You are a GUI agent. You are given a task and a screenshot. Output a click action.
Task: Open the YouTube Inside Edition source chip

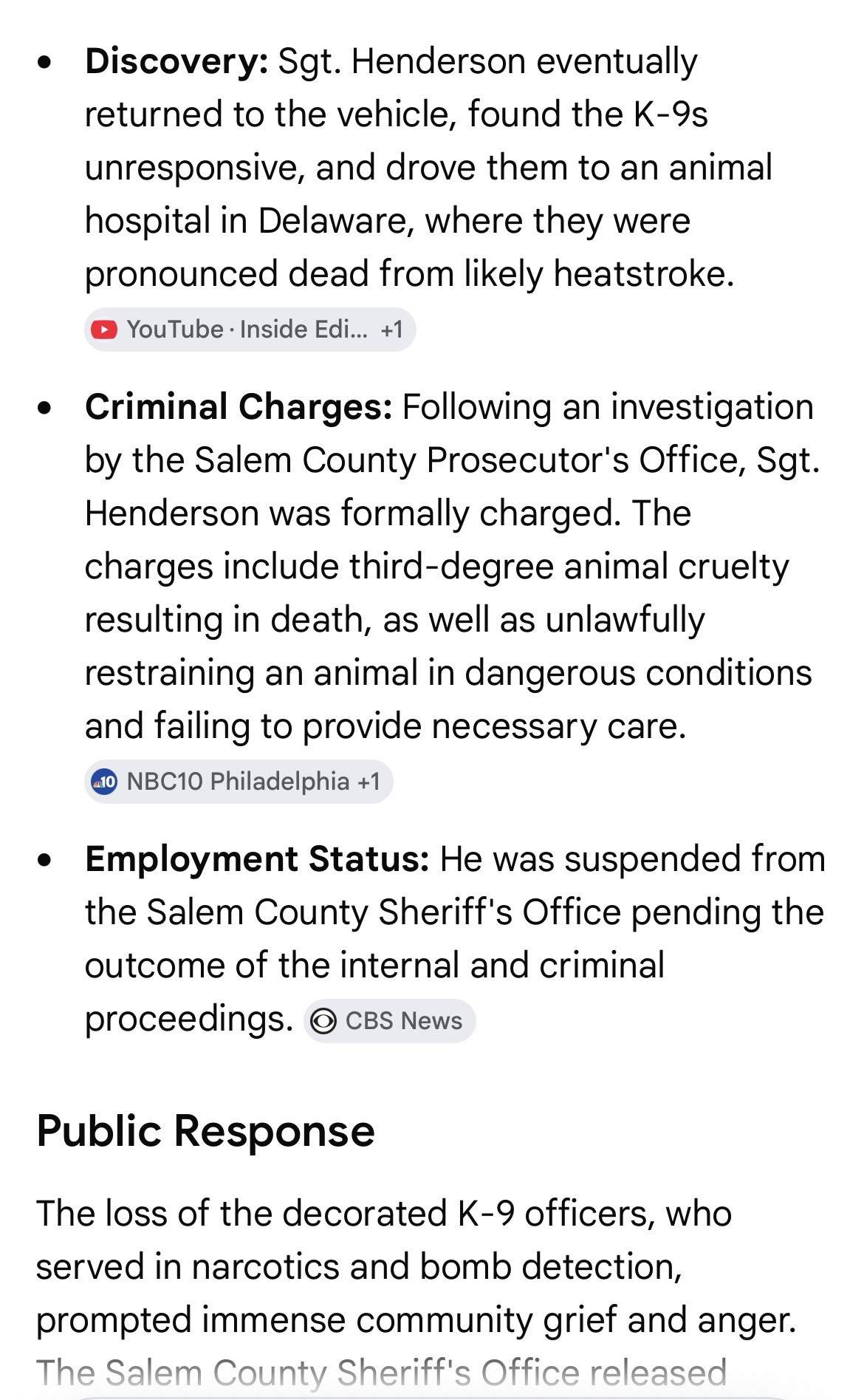[250, 329]
